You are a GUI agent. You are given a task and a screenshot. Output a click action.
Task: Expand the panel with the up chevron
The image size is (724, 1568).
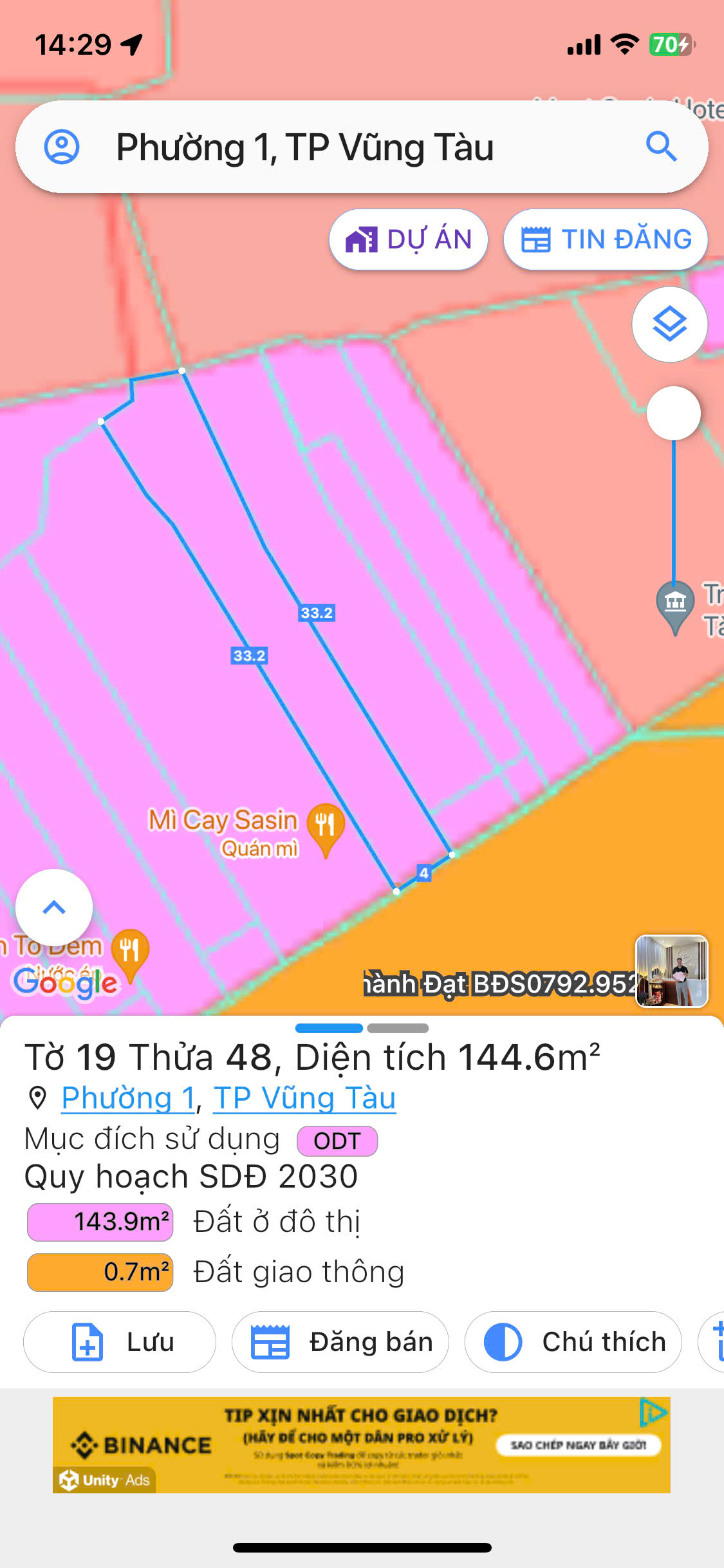(x=54, y=907)
